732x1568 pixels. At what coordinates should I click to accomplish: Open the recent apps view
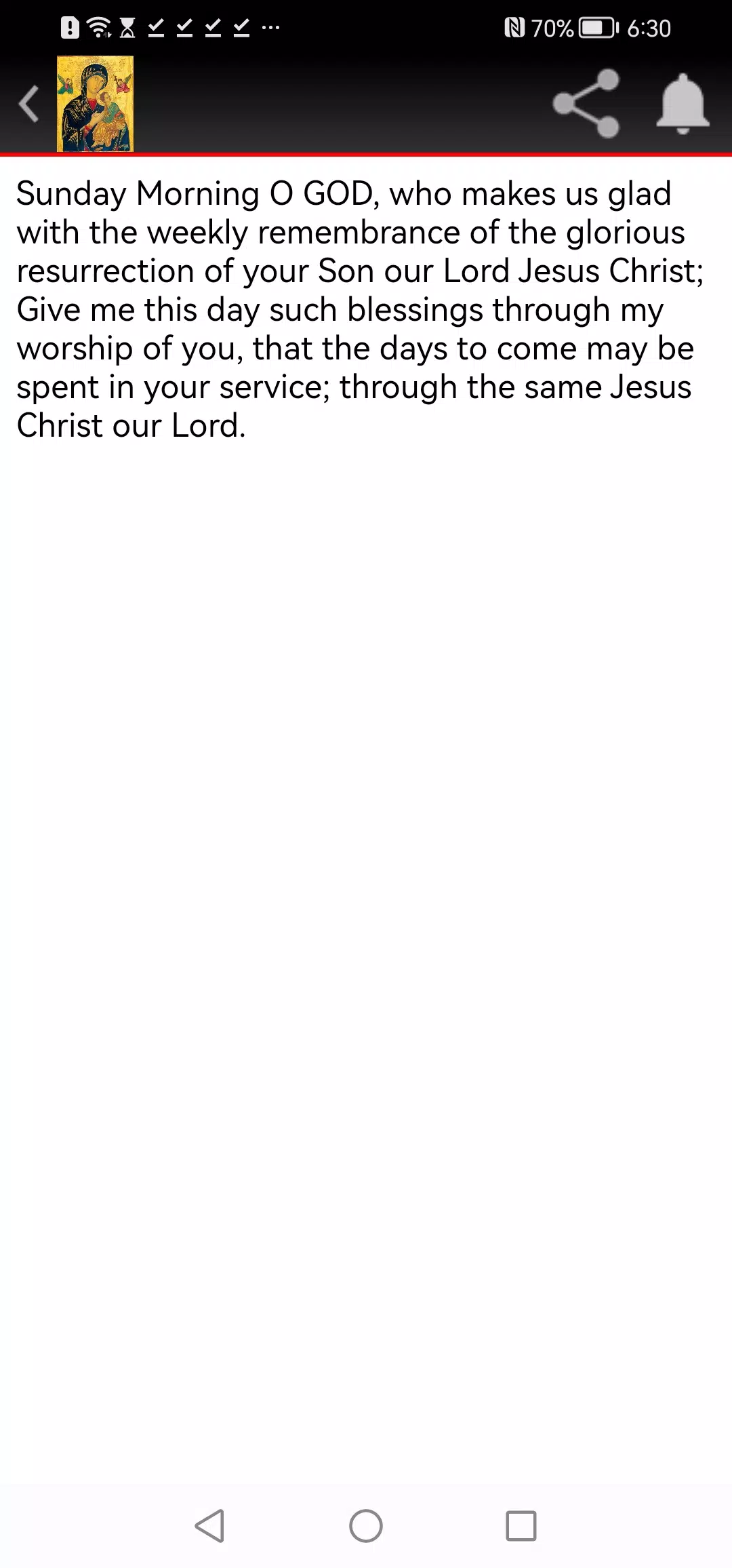[x=521, y=1526]
